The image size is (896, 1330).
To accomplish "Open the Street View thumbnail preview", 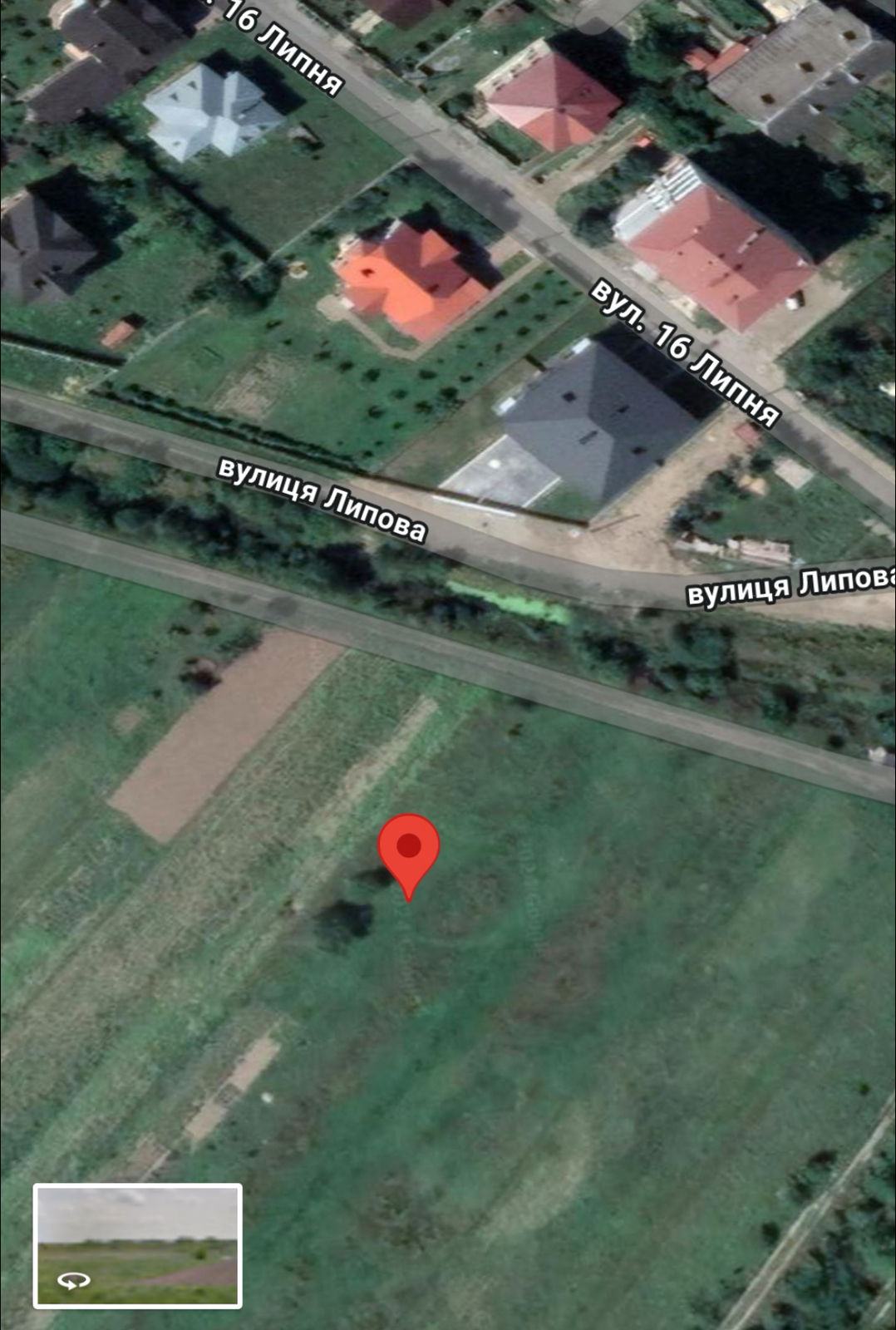I will (x=137, y=1244).
